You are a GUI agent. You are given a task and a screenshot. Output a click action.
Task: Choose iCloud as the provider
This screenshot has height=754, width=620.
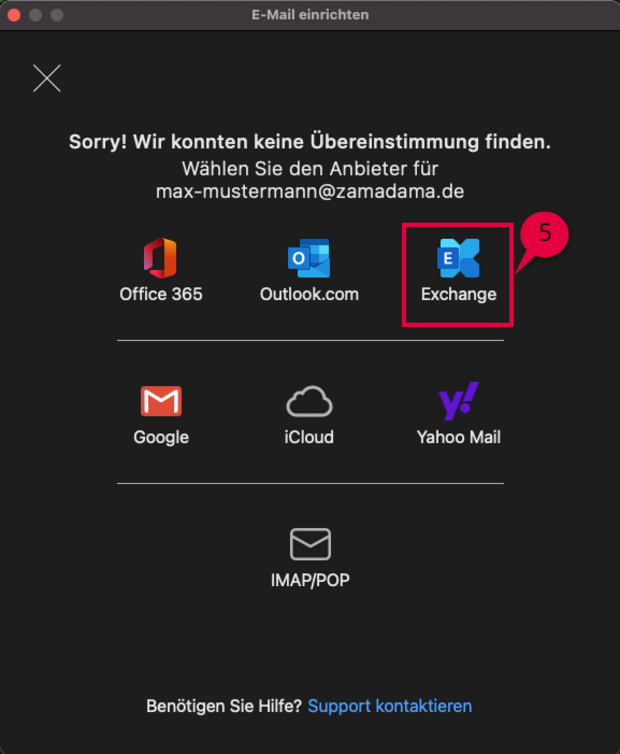click(x=309, y=414)
